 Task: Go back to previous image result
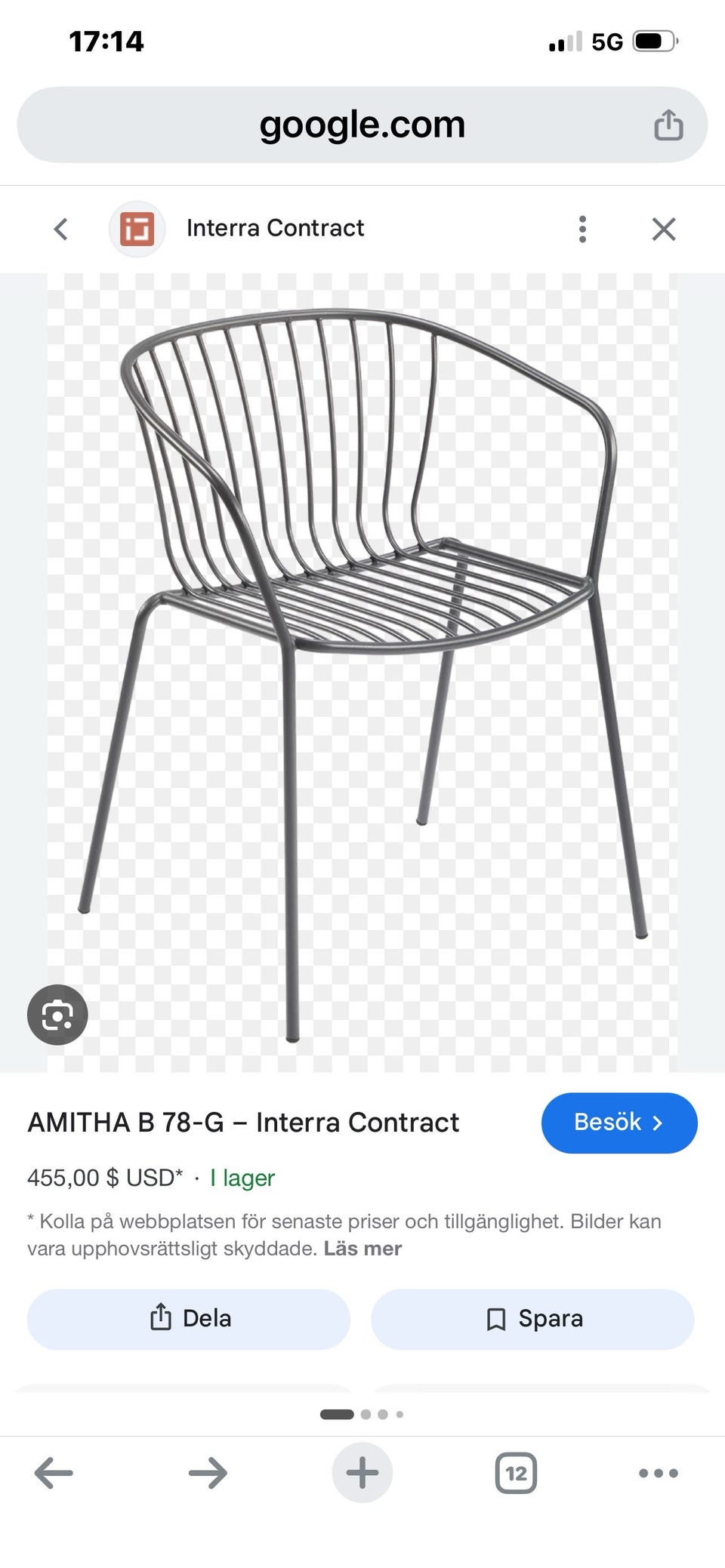pyautogui.click(x=61, y=229)
